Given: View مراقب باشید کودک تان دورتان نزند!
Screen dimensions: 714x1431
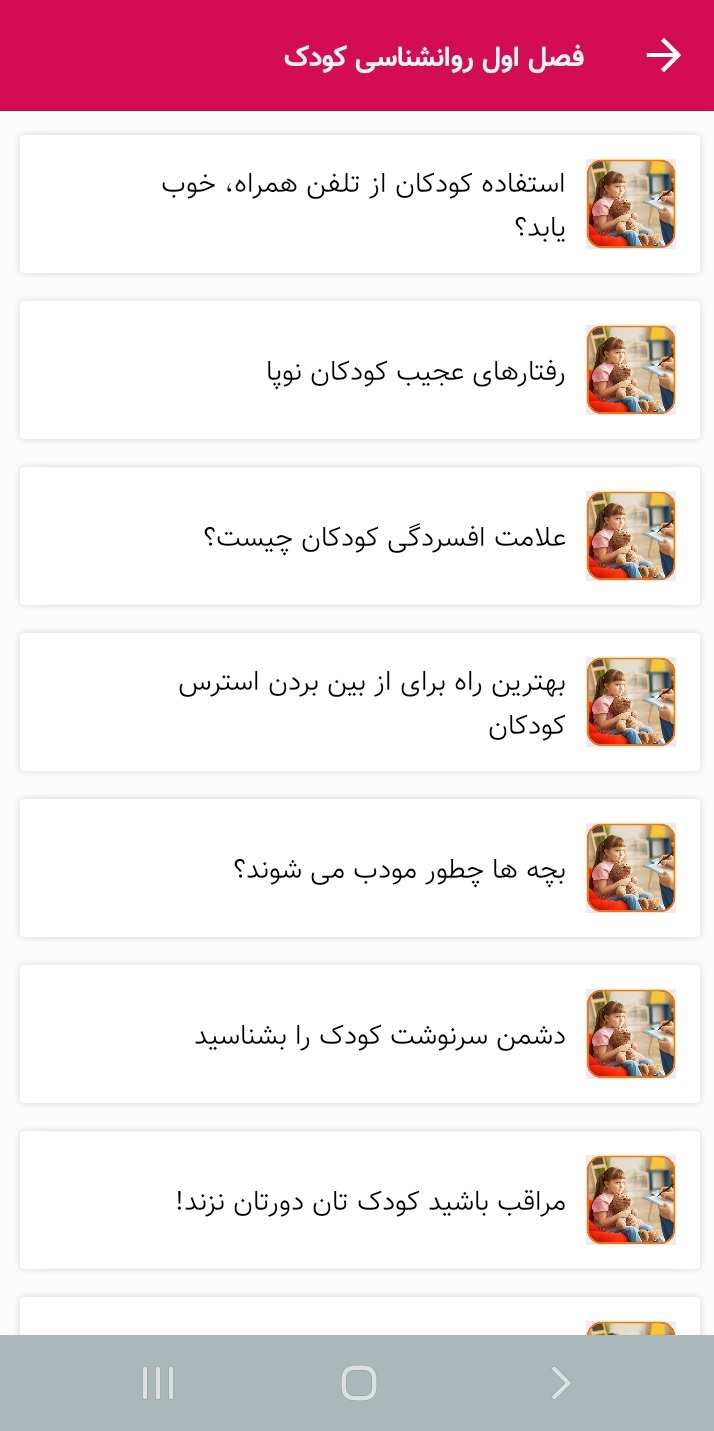Looking at the screenshot, I should [360, 1200].
